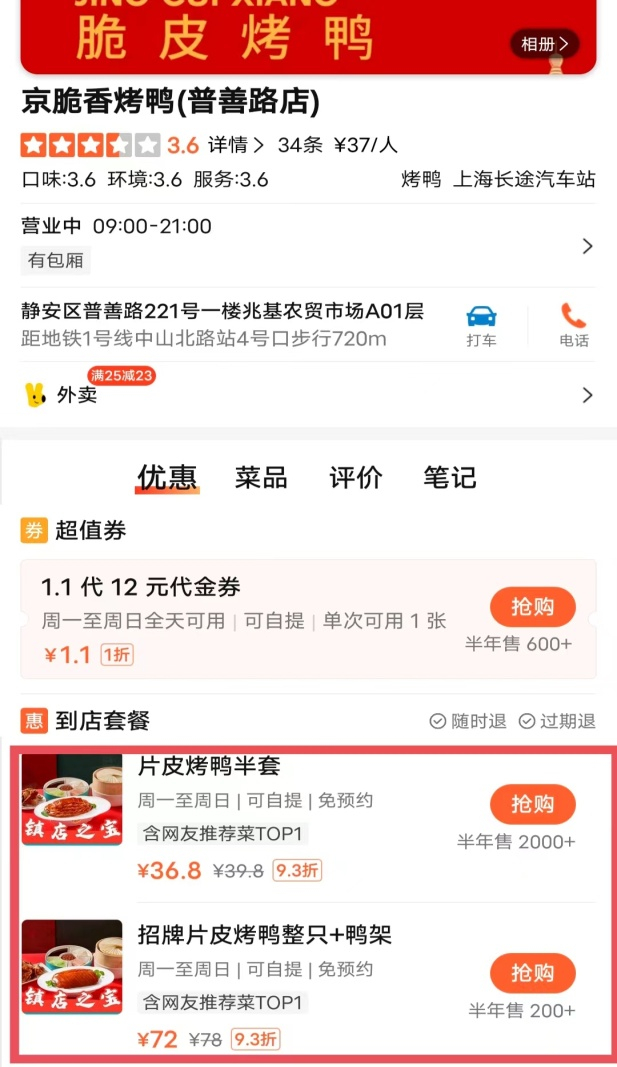Open the 招牌片皮烤鸭整只+鸭架 product image

coord(72,967)
